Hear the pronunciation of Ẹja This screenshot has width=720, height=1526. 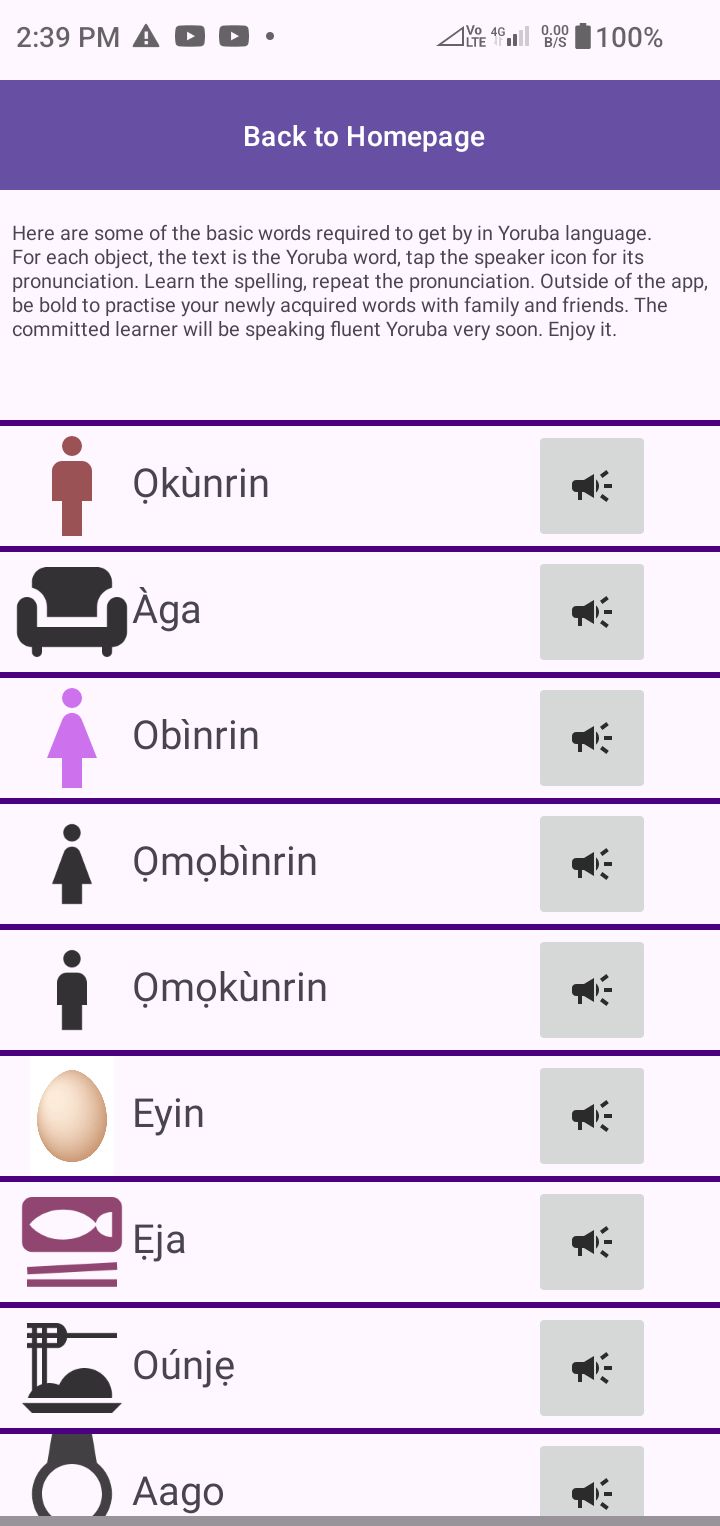[x=591, y=1242]
